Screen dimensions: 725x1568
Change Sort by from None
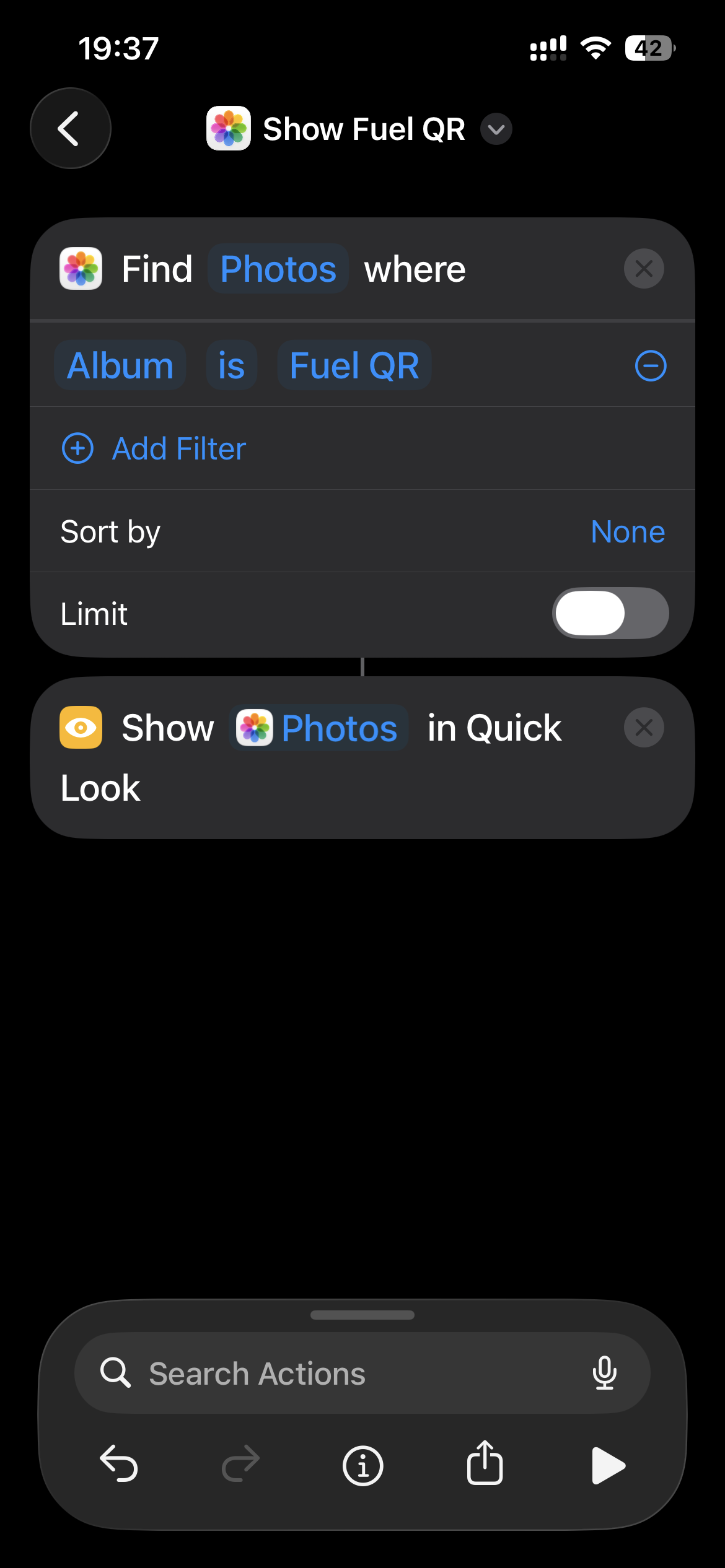click(627, 531)
